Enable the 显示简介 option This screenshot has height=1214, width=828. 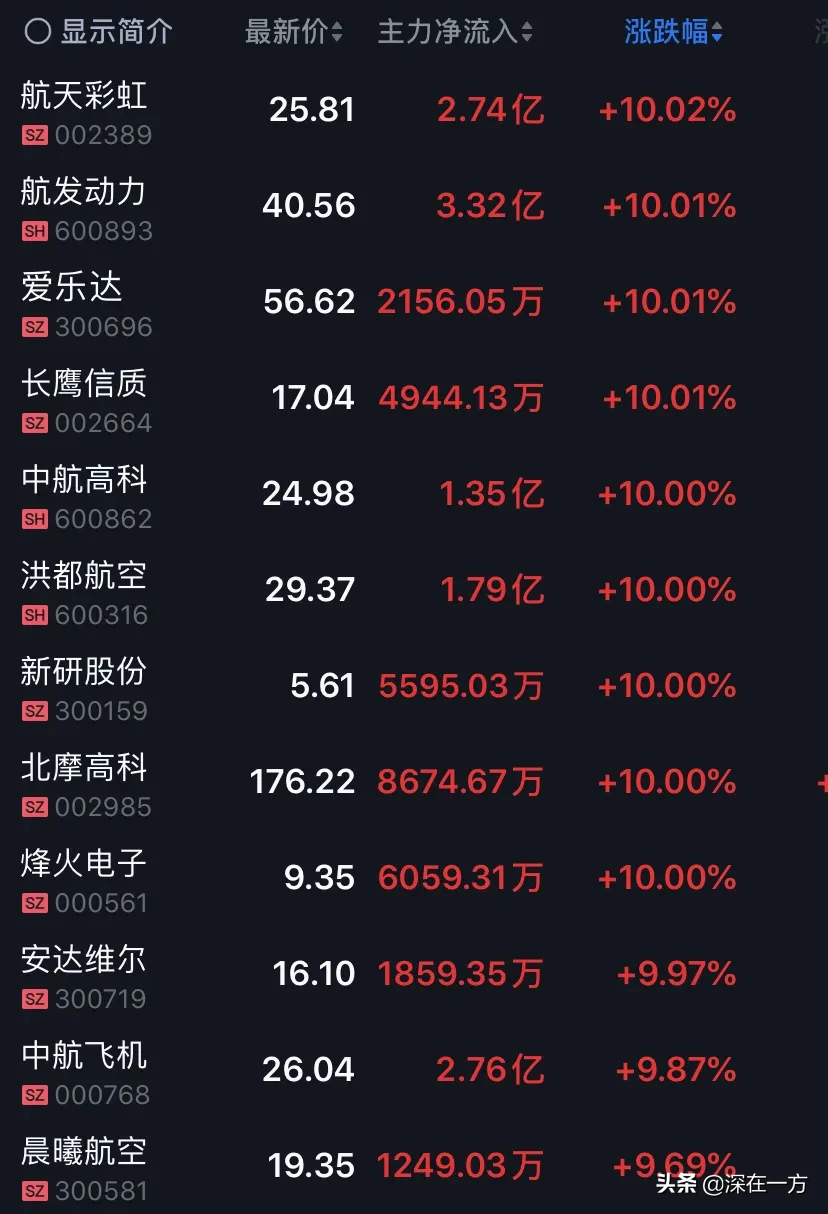tap(38, 32)
